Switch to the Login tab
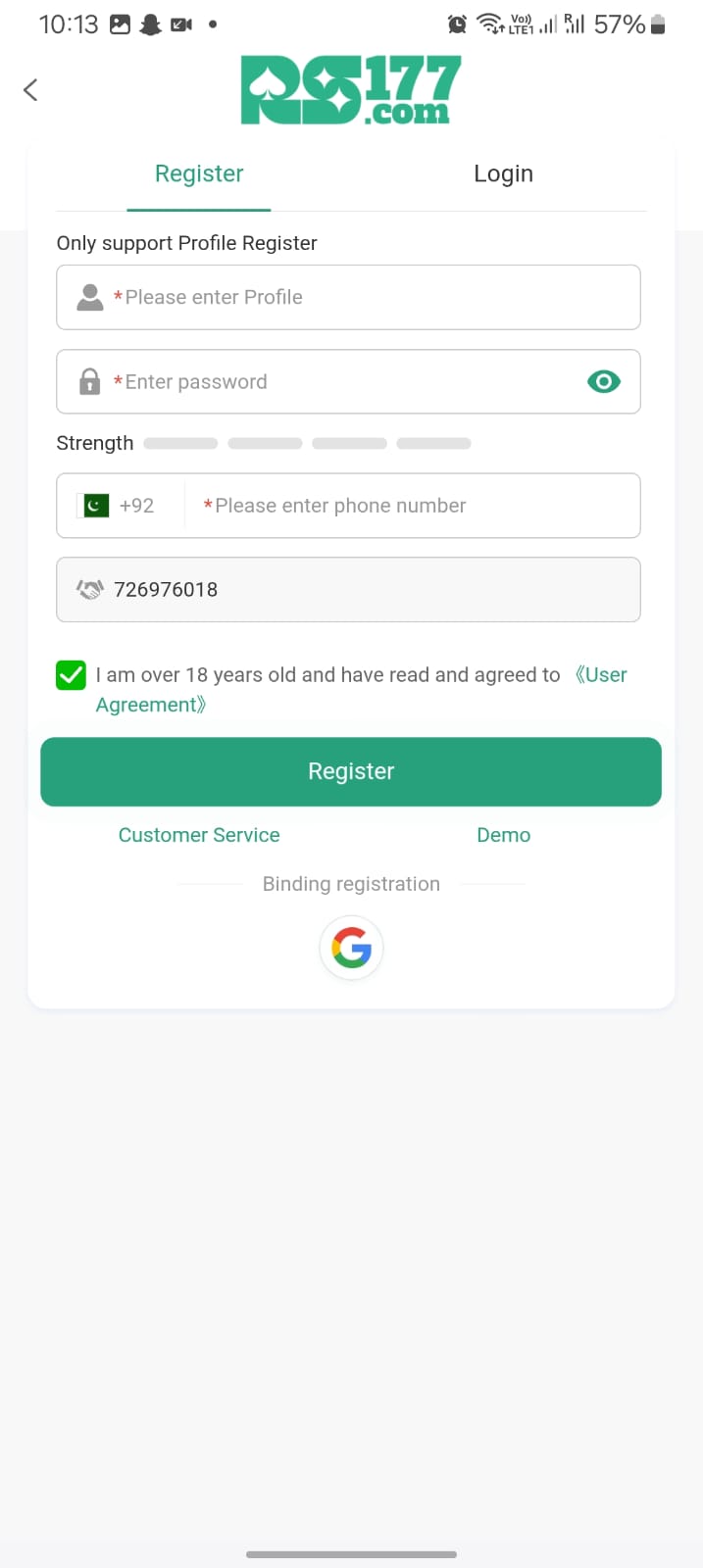Screen dimensions: 703x1568 coord(503,173)
